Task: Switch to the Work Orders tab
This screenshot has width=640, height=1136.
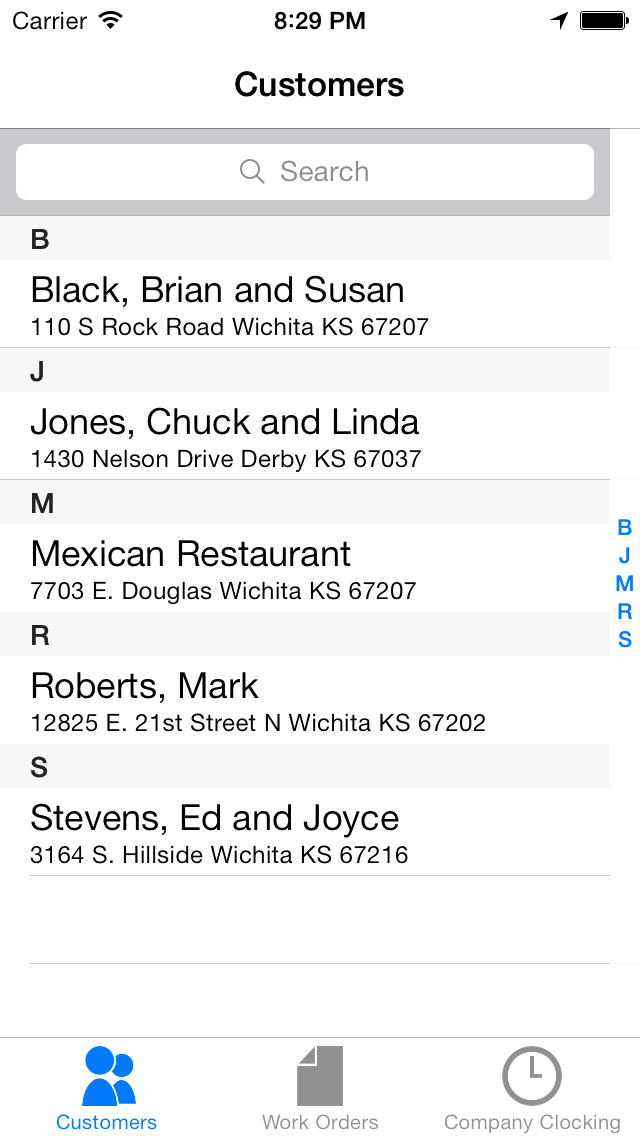Action: (x=320, y=1087)
